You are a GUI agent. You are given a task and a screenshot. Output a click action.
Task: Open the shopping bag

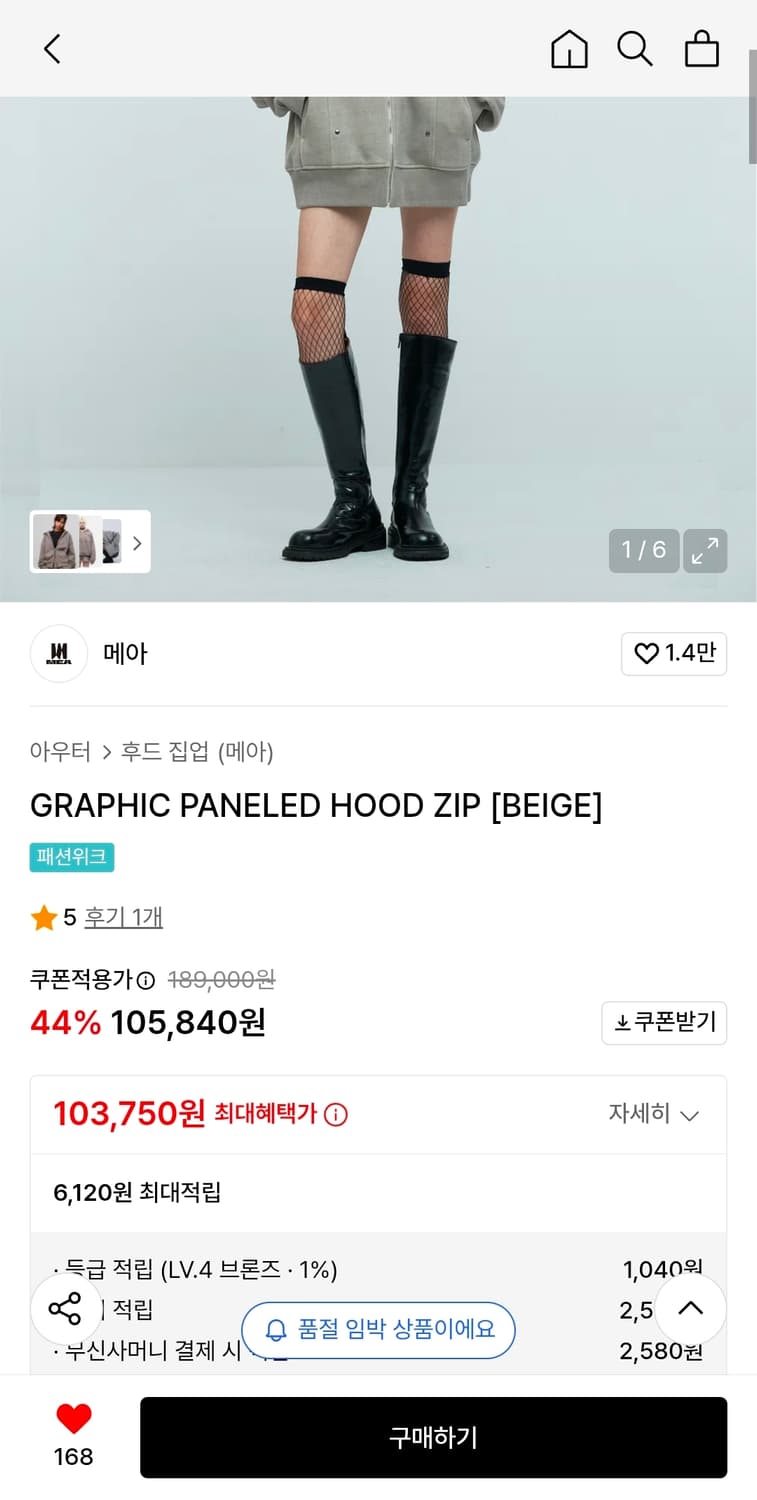pos(701,48)
